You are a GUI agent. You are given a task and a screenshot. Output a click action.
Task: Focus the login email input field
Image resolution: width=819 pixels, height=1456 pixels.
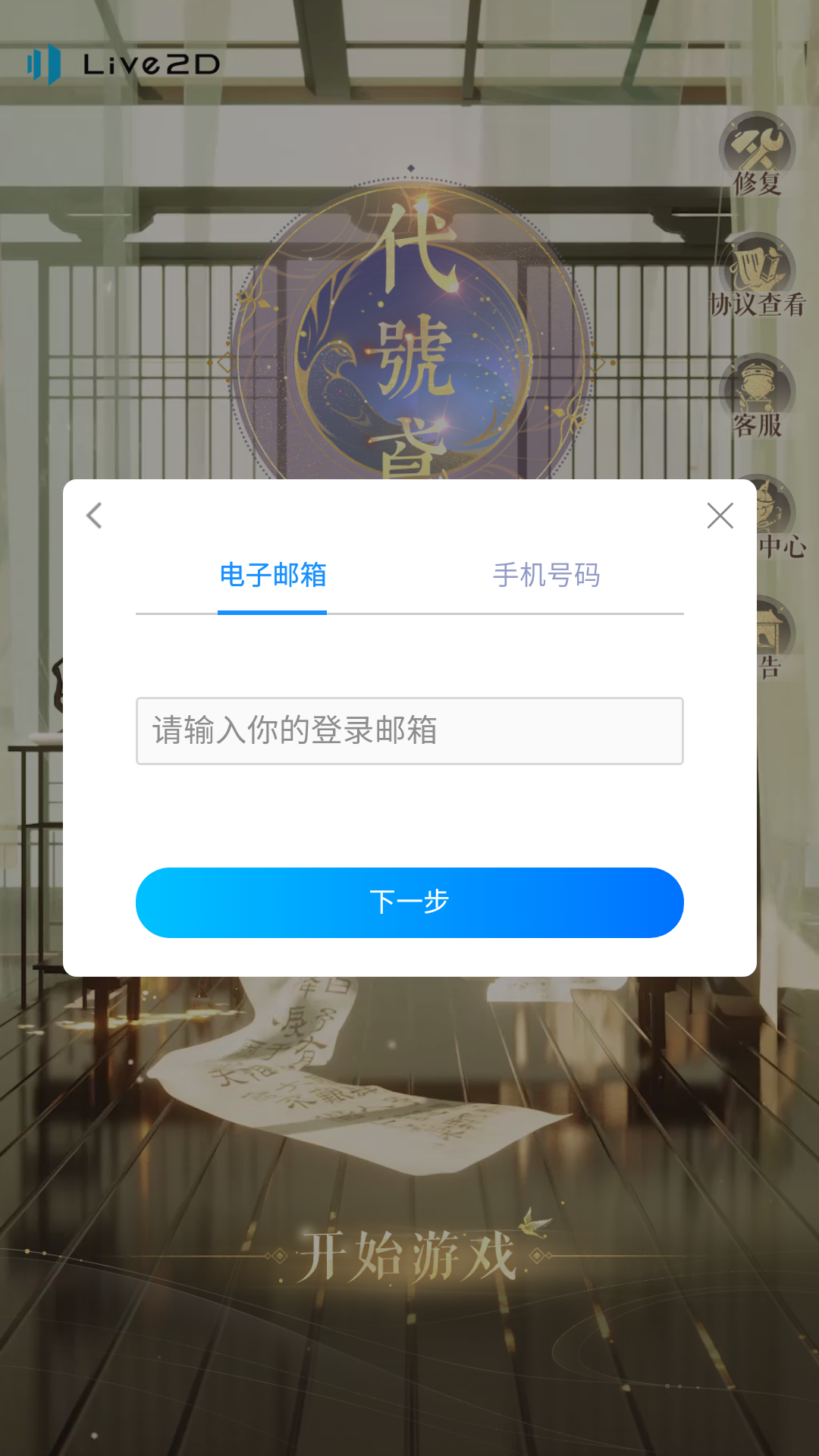click(x=409, y=730)
